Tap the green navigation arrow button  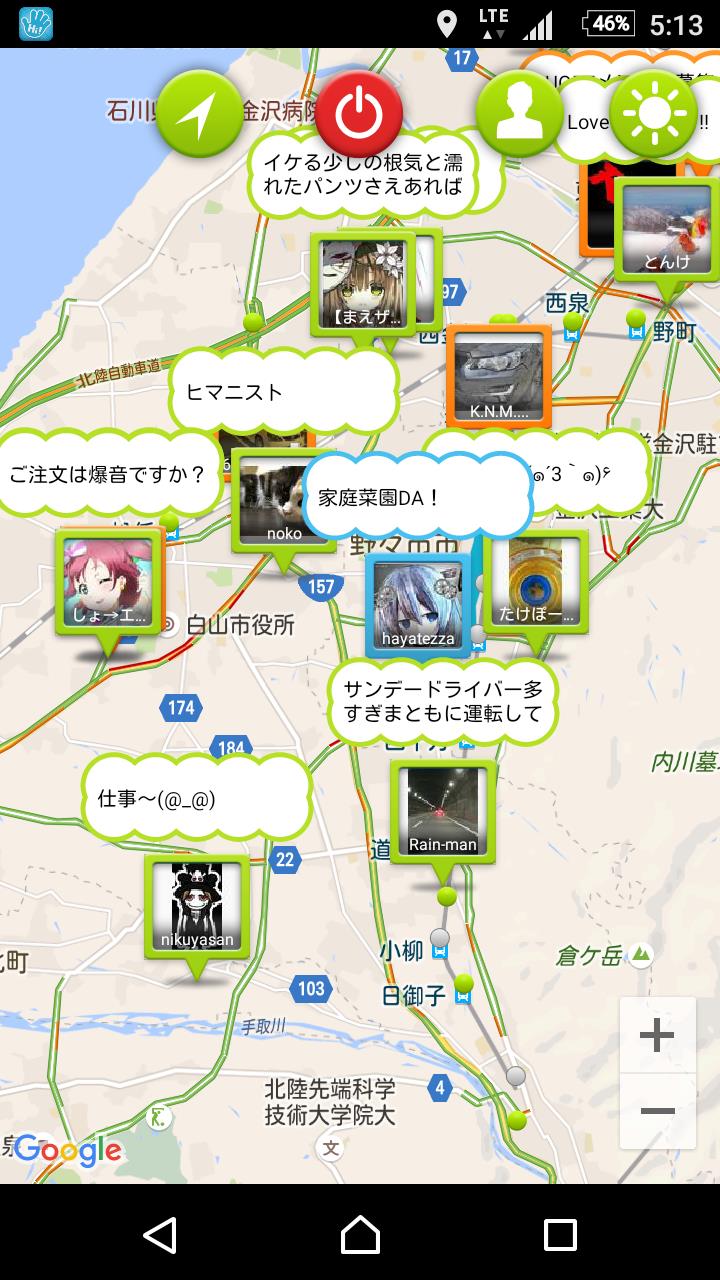click(x=201, y=114)
